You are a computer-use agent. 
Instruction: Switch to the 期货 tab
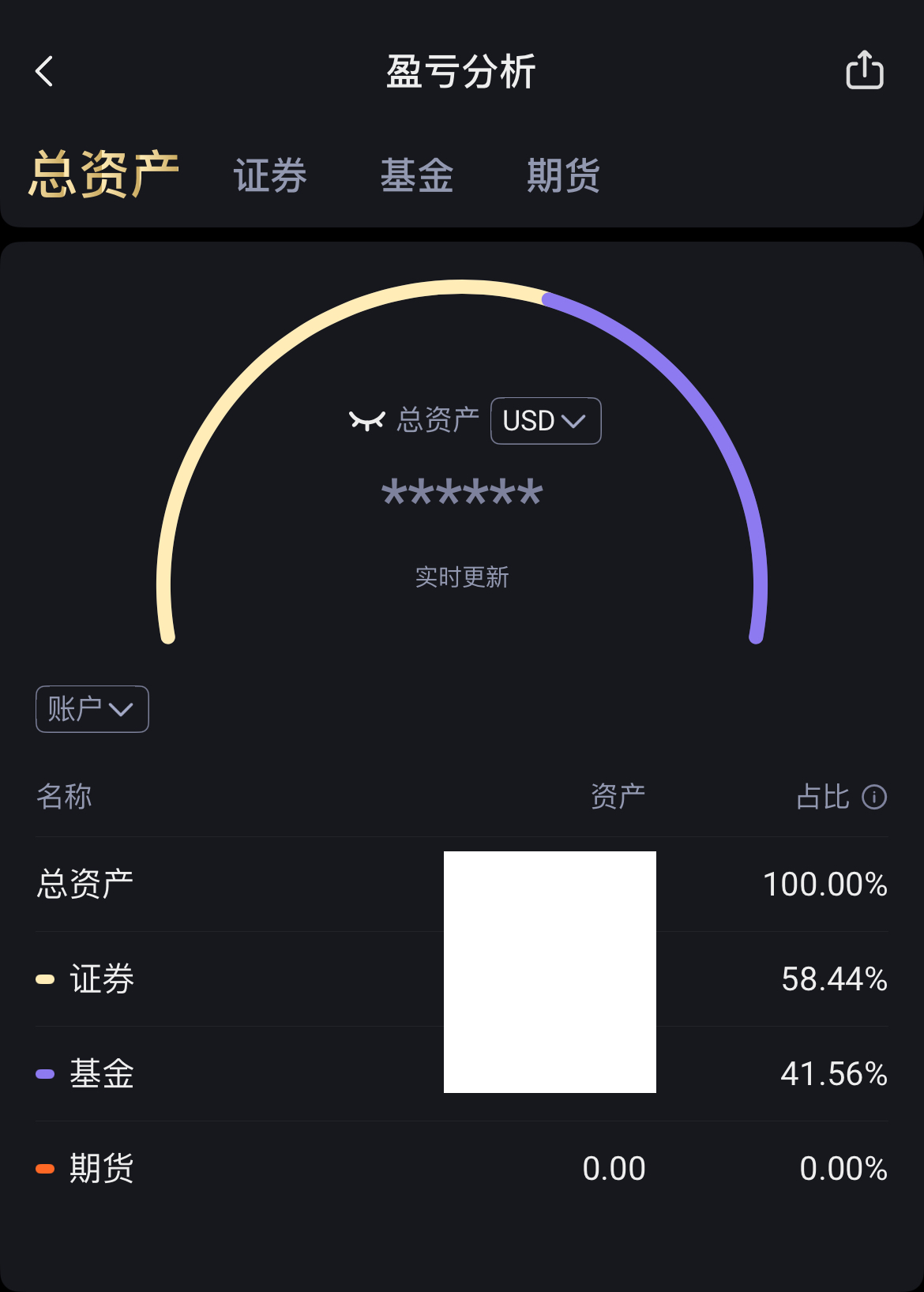(x=564, y=175)
